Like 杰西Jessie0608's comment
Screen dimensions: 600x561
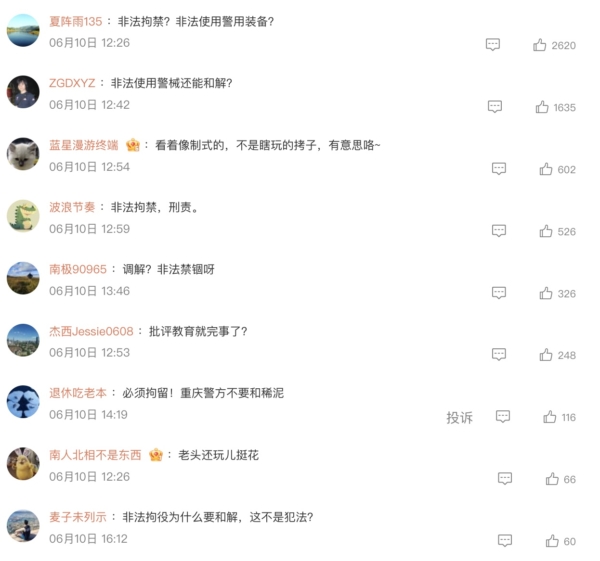(546, 355)
